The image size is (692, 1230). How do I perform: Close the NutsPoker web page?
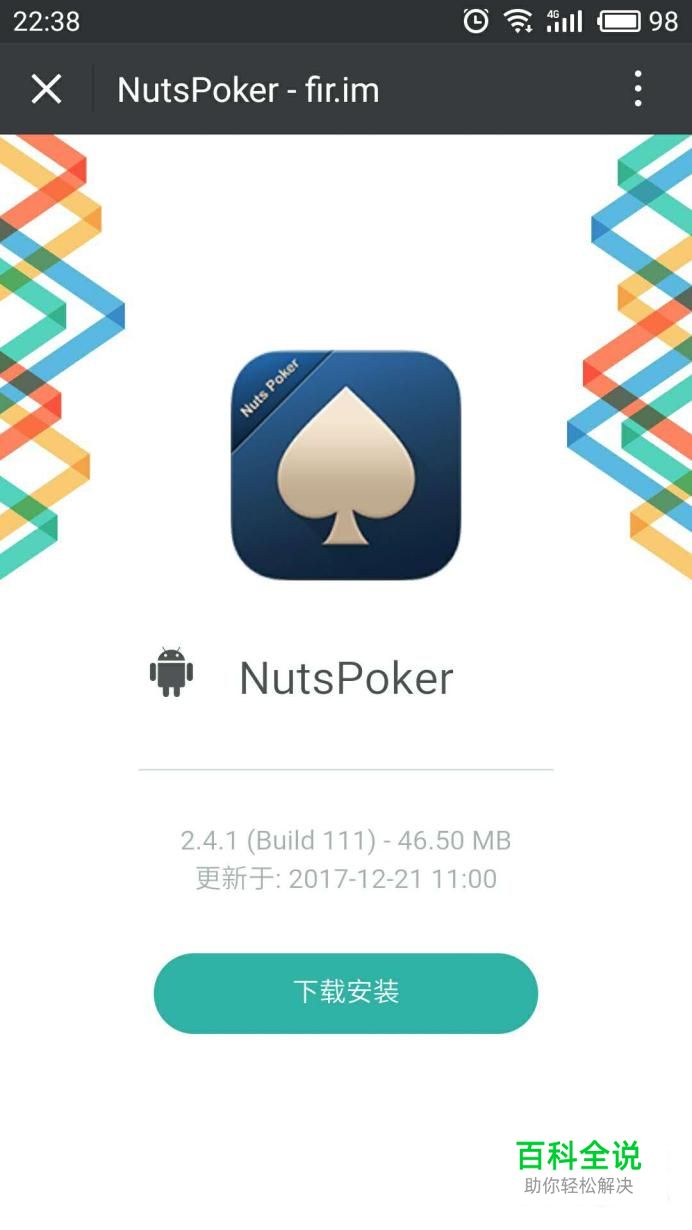coord(46,90)
